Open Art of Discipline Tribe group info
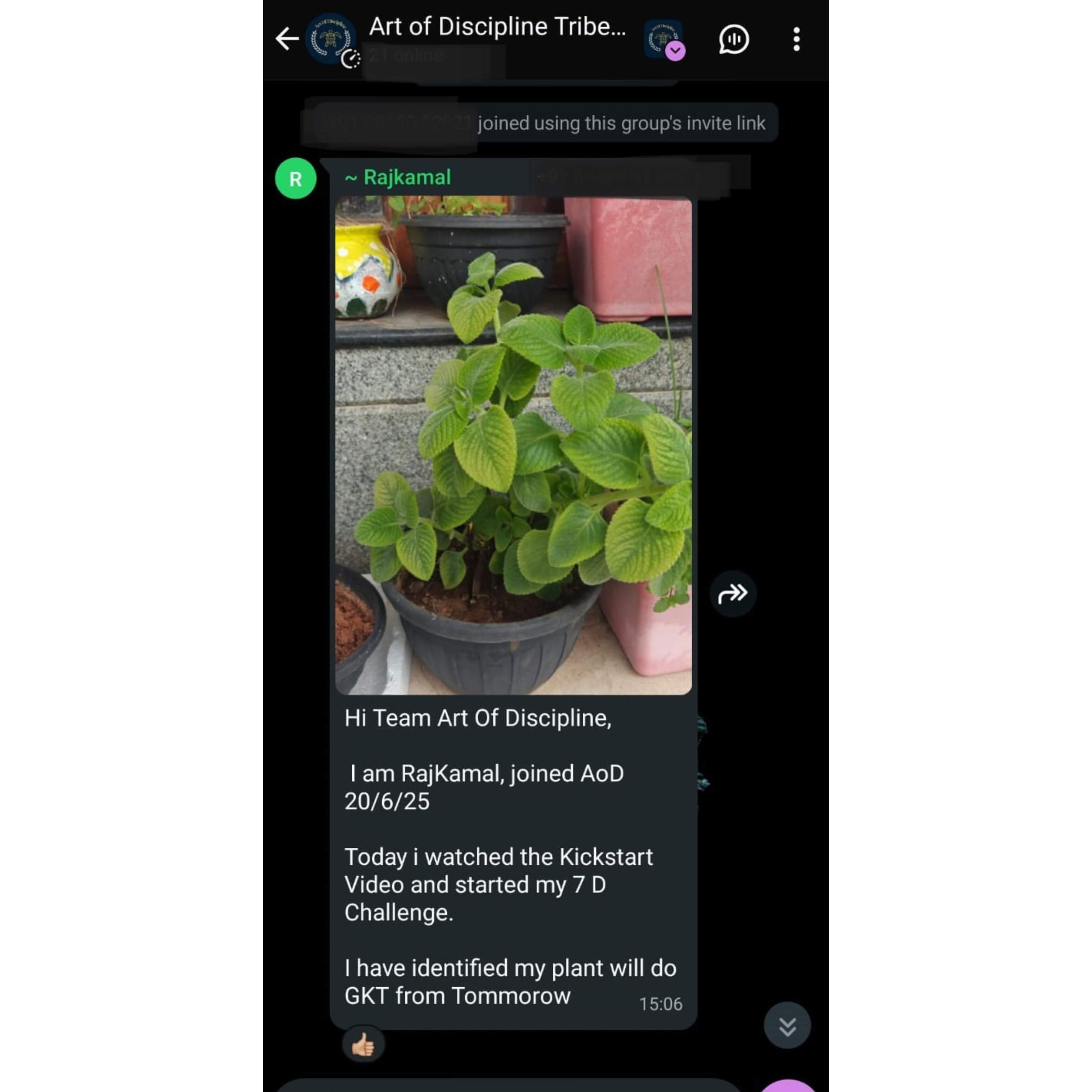 [497, 27]
